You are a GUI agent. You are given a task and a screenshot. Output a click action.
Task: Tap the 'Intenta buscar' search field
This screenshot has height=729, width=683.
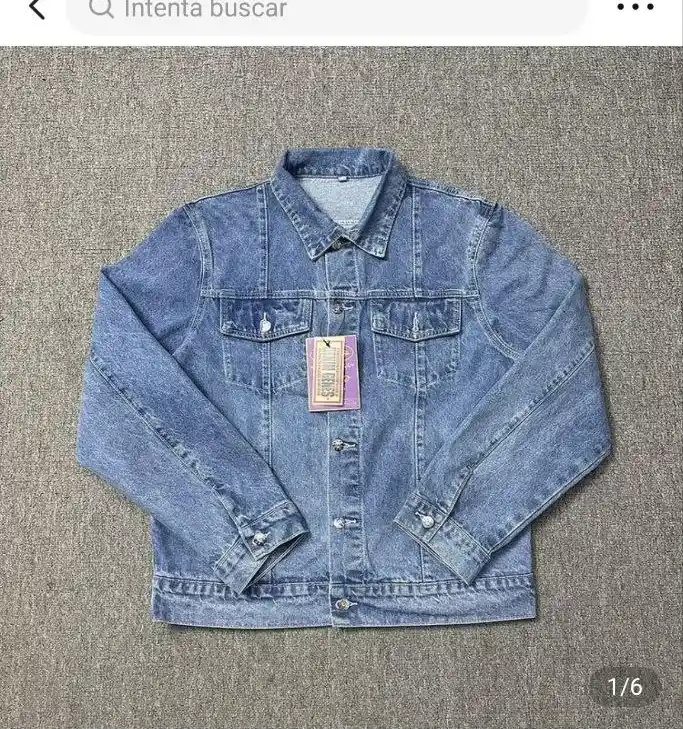tap(325, 11)
